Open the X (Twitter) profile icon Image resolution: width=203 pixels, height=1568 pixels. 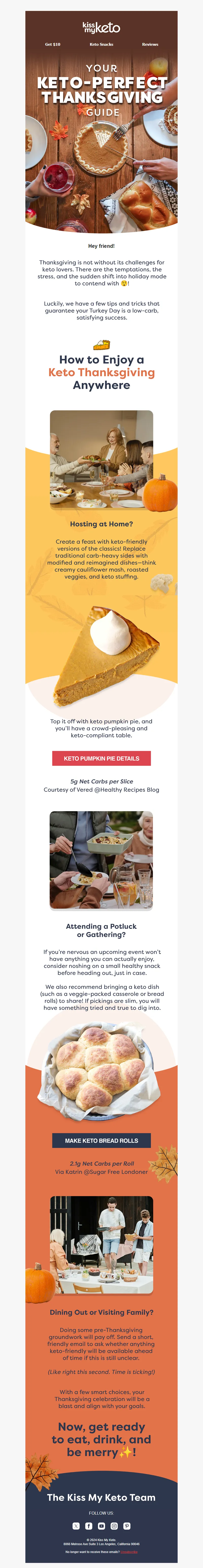tap(76, 1526)
